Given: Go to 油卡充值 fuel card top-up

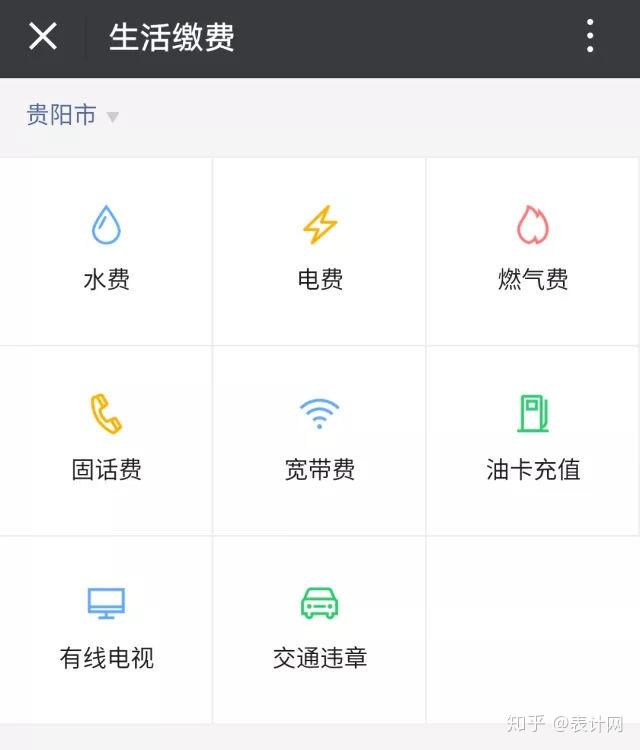Looking at the screenshot, I should [x=533, y=440].
